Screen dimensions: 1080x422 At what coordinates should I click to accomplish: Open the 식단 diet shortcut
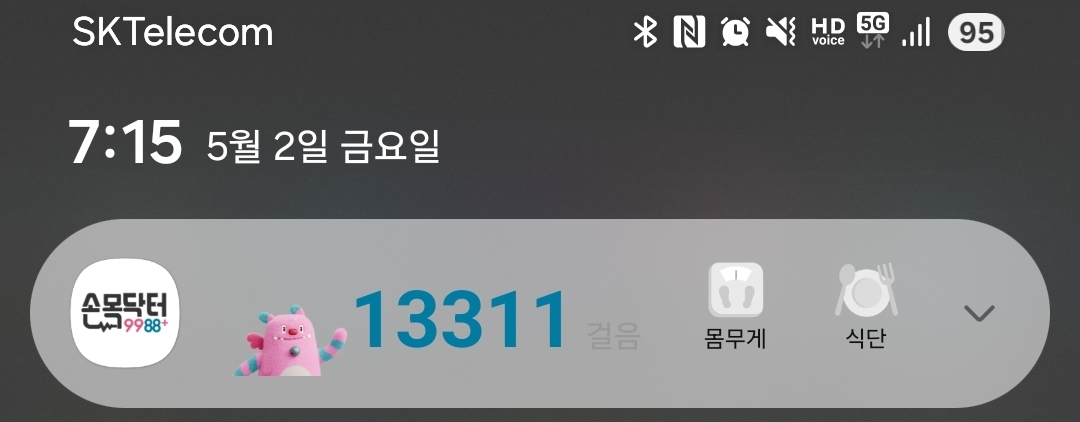pos(866,305)
